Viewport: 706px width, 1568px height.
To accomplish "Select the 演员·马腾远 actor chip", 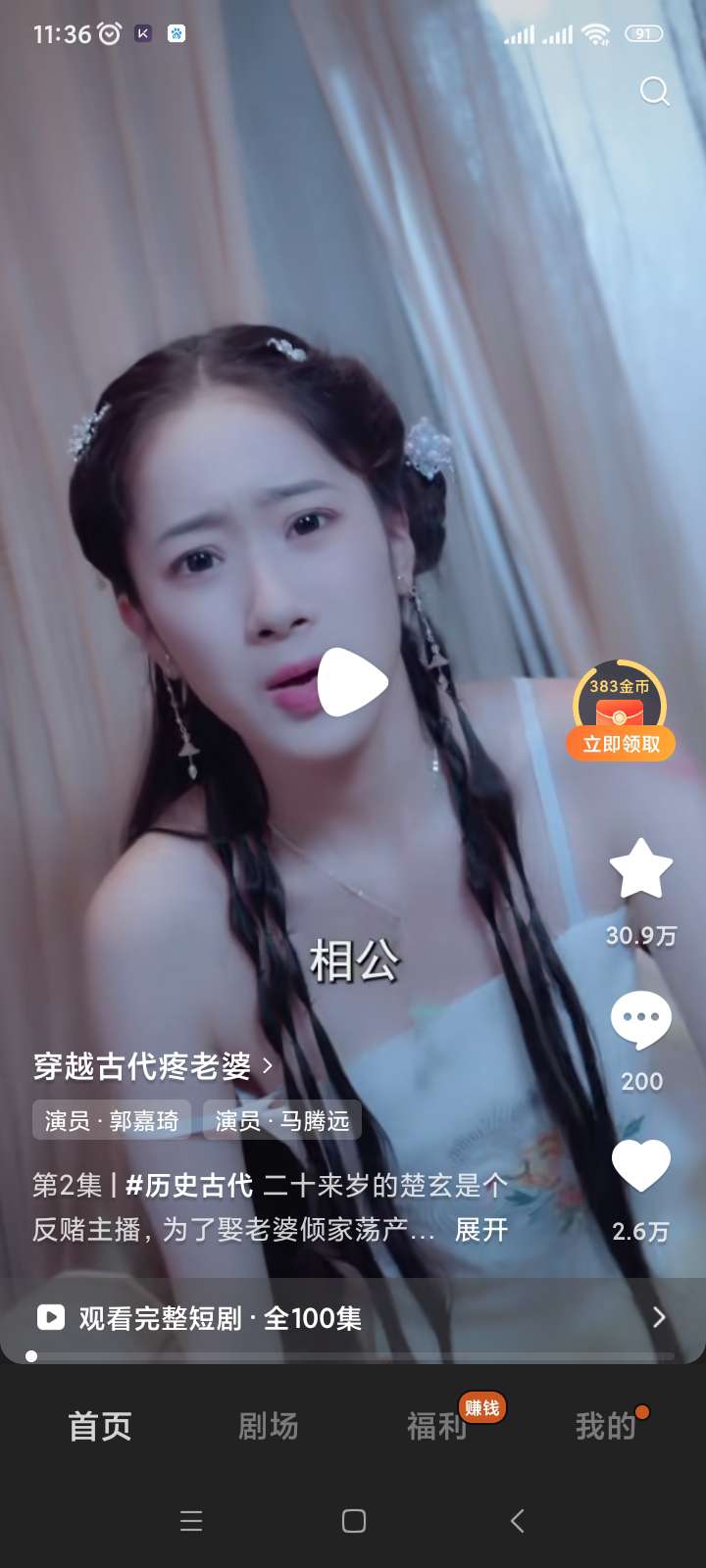I will [x=282, y=1121].
